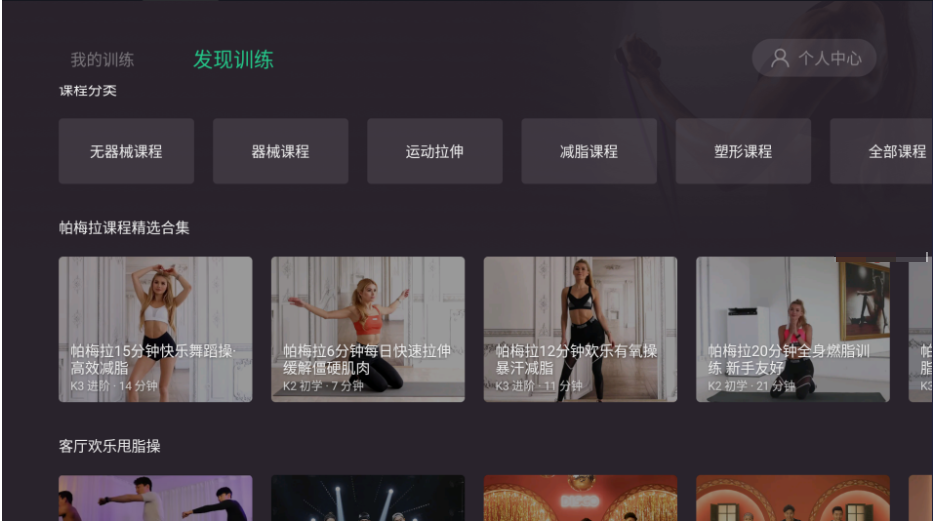Select 运动拉伸 category chip
934x522 pixels.
434,151
